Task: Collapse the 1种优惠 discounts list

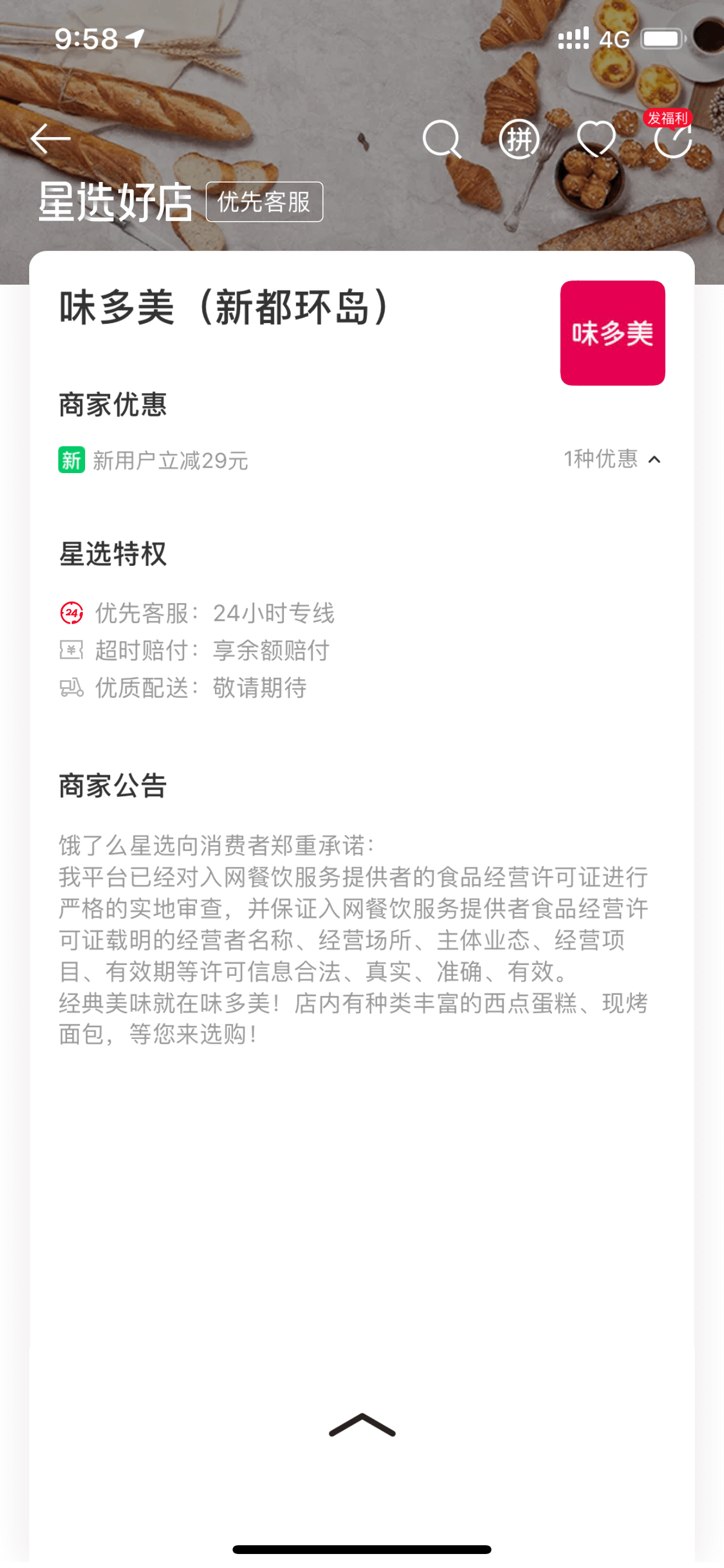Action: (612, 459)
